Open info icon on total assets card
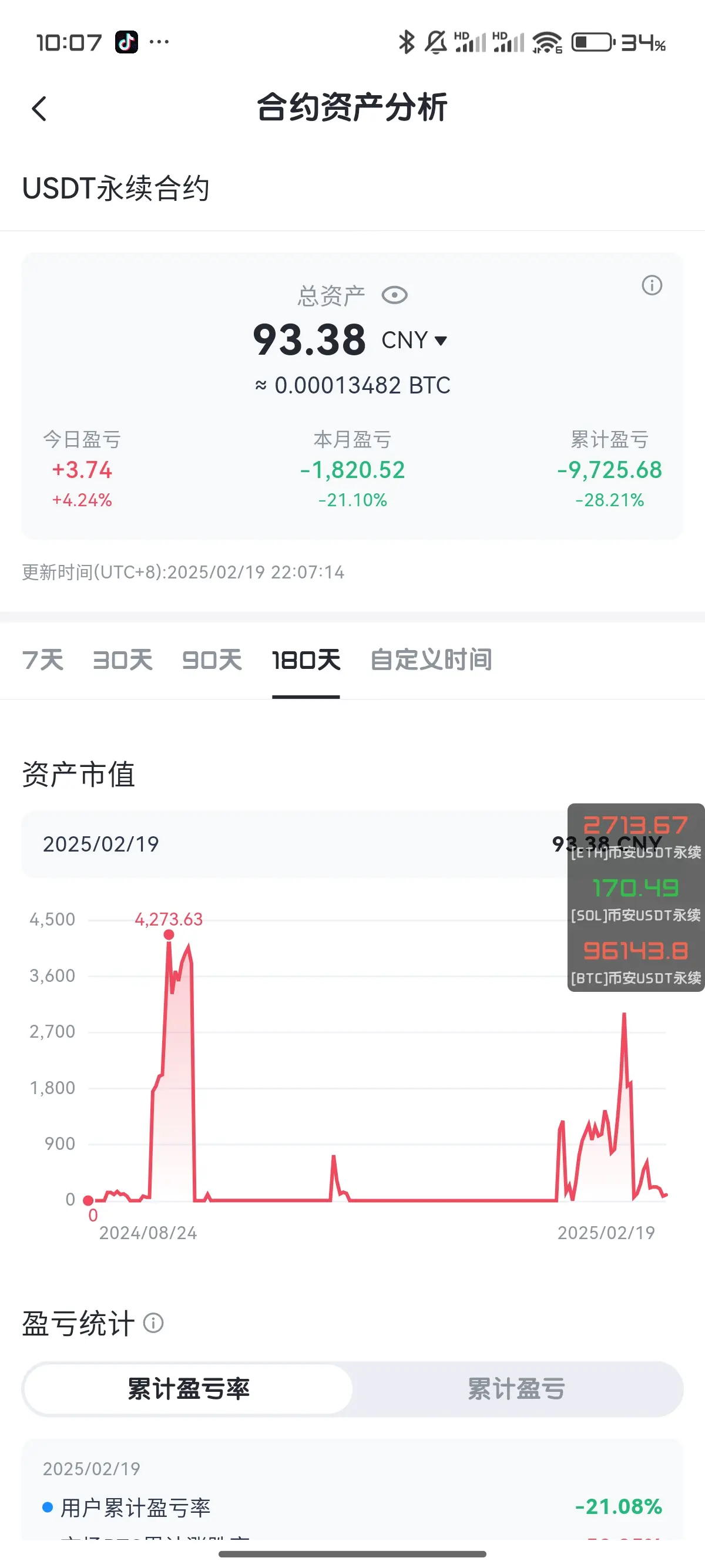Image resolution: width=705 pixels, height=1568 pixels. click(652, 285)
